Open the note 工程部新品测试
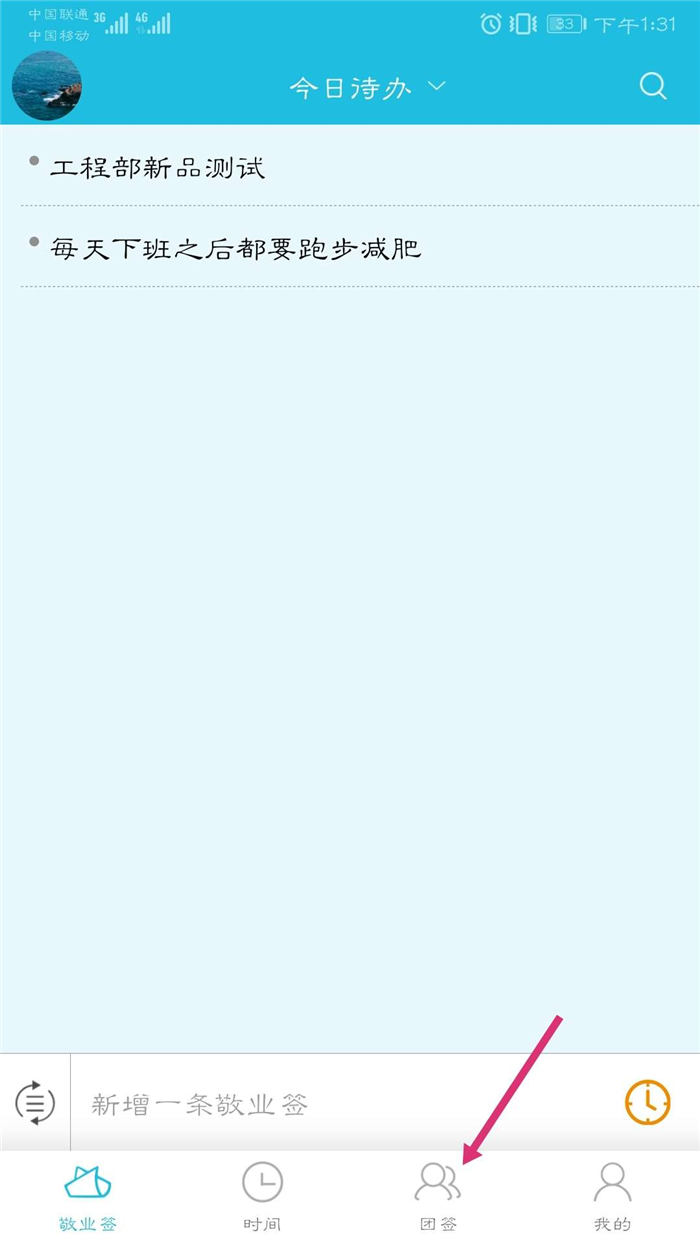 [158, 167]
